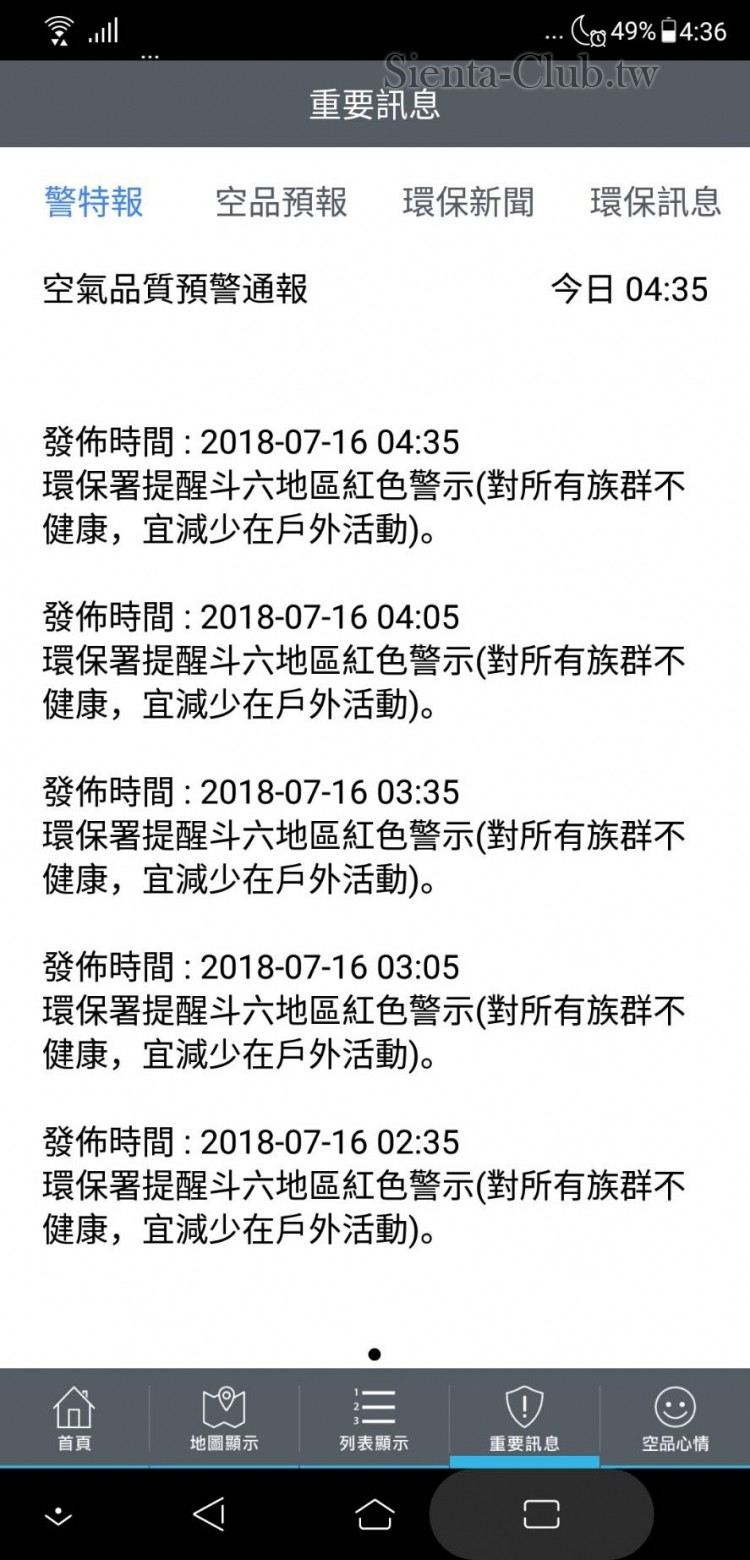Image resolution: width=750 pixels, height=1560 pixels.
Task: Go to 首頁 in bottom navigation
Action: pos(74,1418)
